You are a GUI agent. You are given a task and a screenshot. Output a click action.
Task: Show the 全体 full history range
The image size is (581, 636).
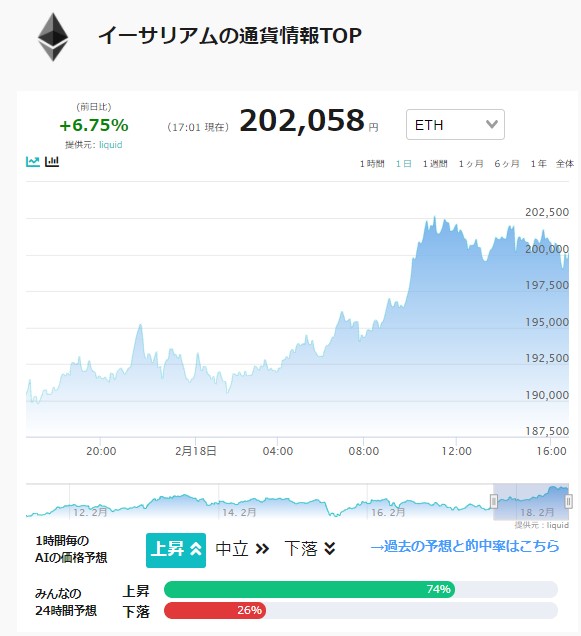click(x=565, y=164)
